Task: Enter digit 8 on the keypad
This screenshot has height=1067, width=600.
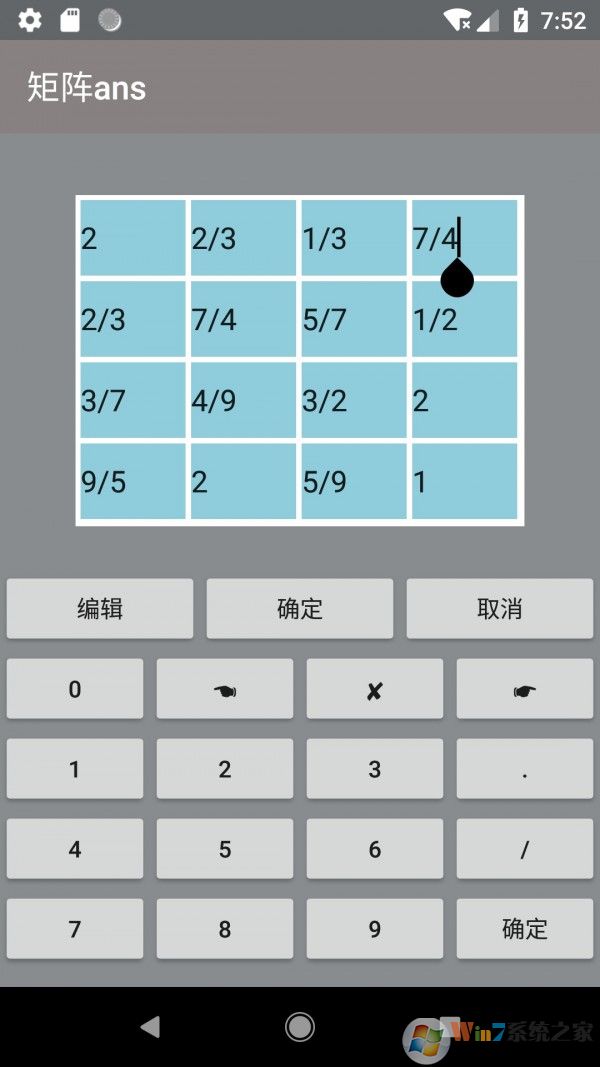Action: [225, 929]
